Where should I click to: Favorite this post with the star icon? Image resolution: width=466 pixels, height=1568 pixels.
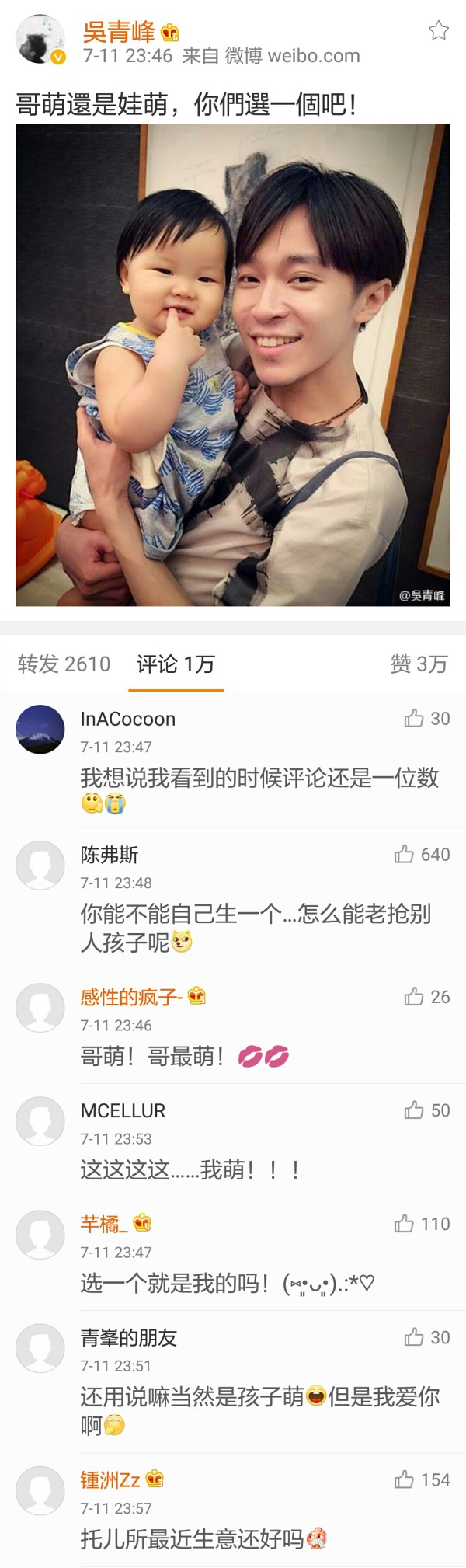(439, 31)
